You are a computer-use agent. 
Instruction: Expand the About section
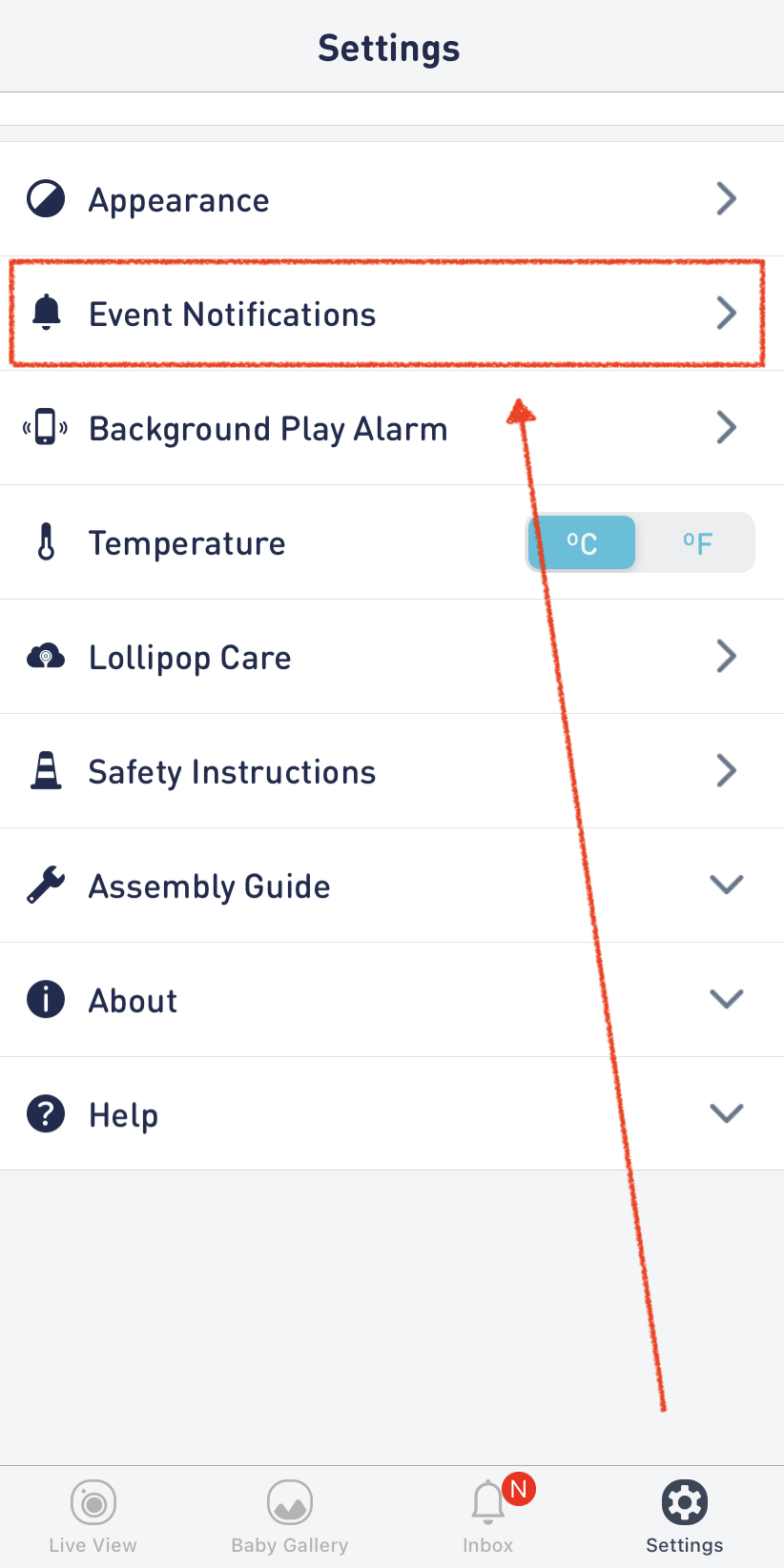click(392, 1000)
